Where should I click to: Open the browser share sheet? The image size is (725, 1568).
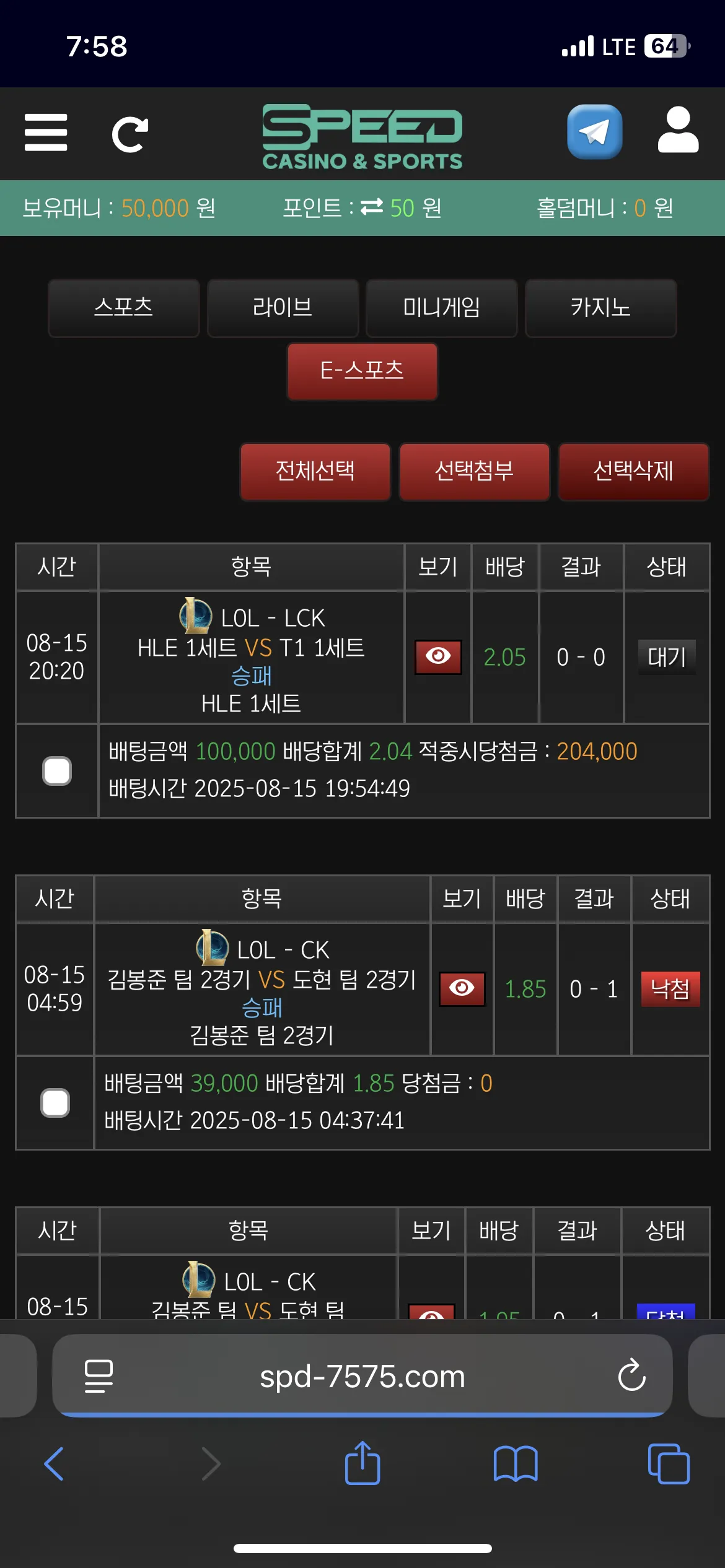362,1463
